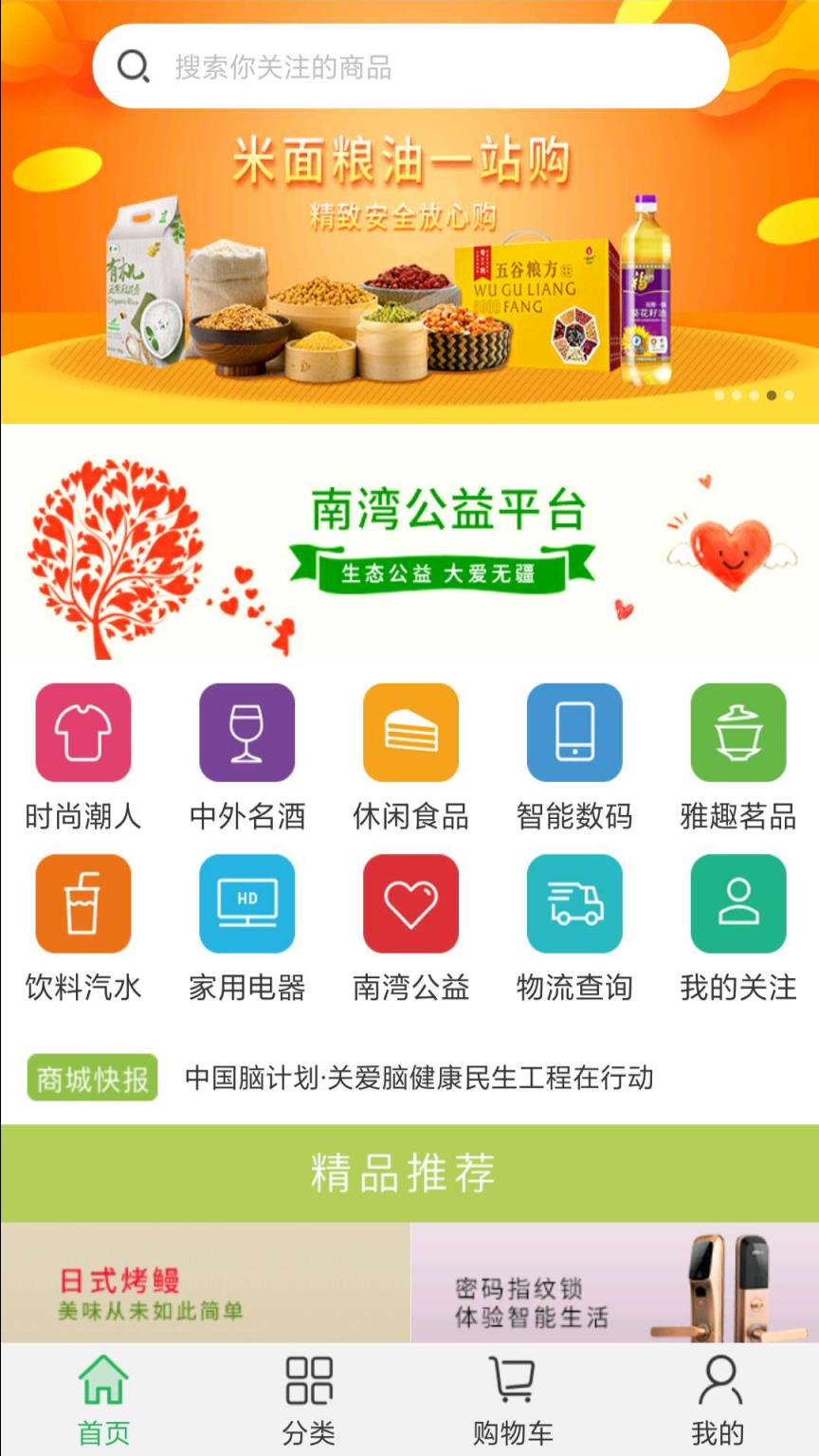Select the 中外名酒 wine category icon
The width and height of the screenshot is (819, 1456).
(x=246, y=732)
